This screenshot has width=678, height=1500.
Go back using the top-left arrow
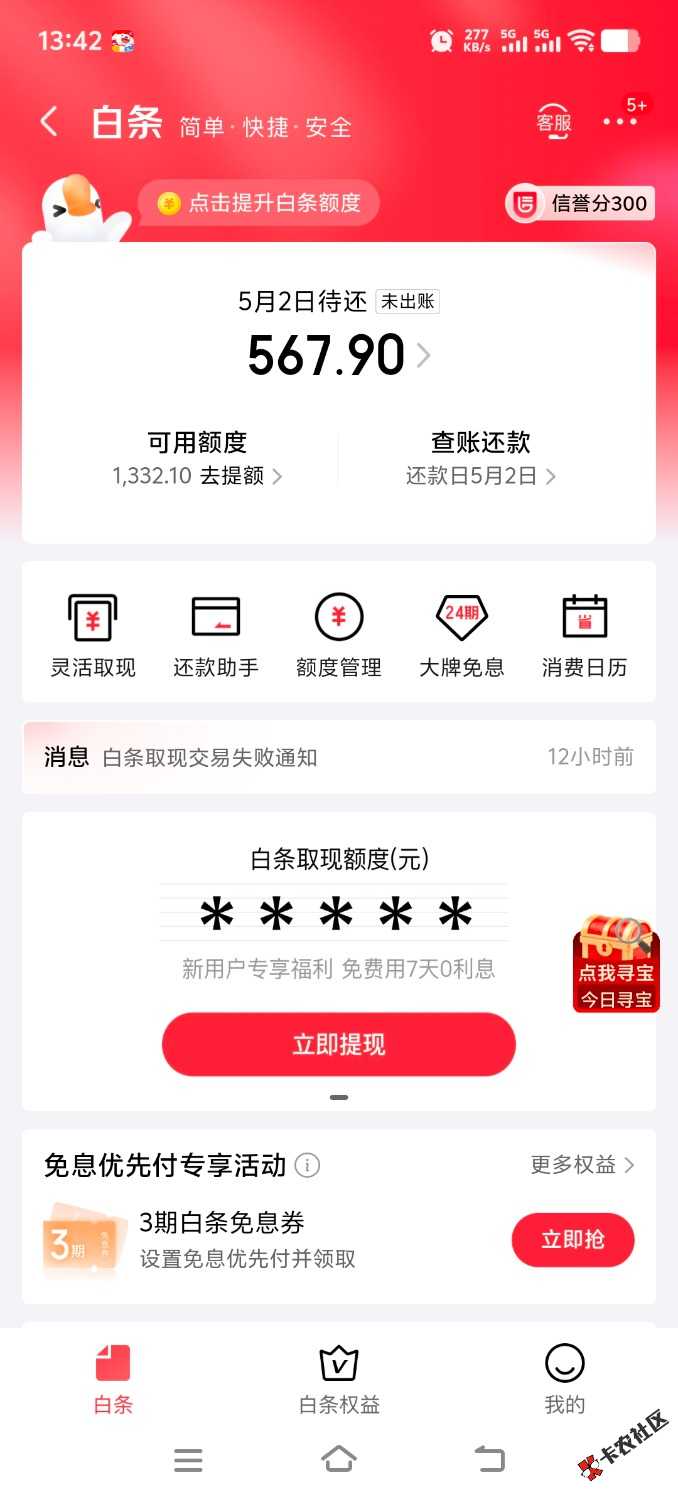point(49,123)
